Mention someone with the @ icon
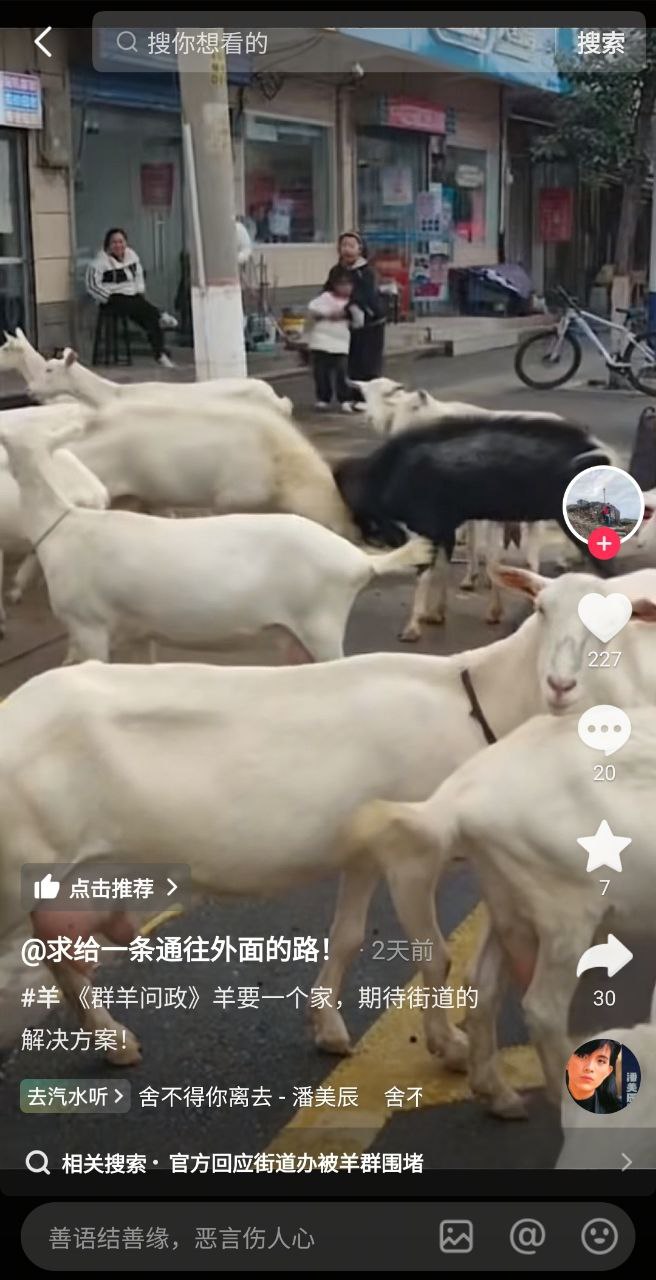The image size is (656, 1280). [x=527, y=1237]
